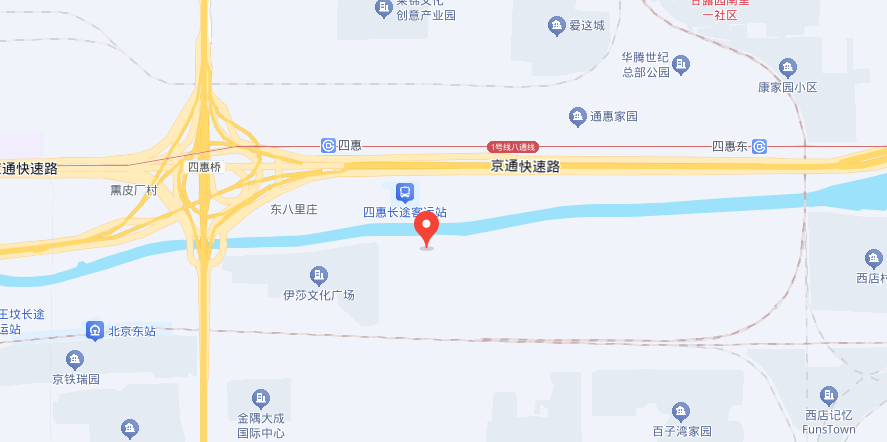Open the 京铁瑞园 residential marker
887x442 pixels.
75,360
